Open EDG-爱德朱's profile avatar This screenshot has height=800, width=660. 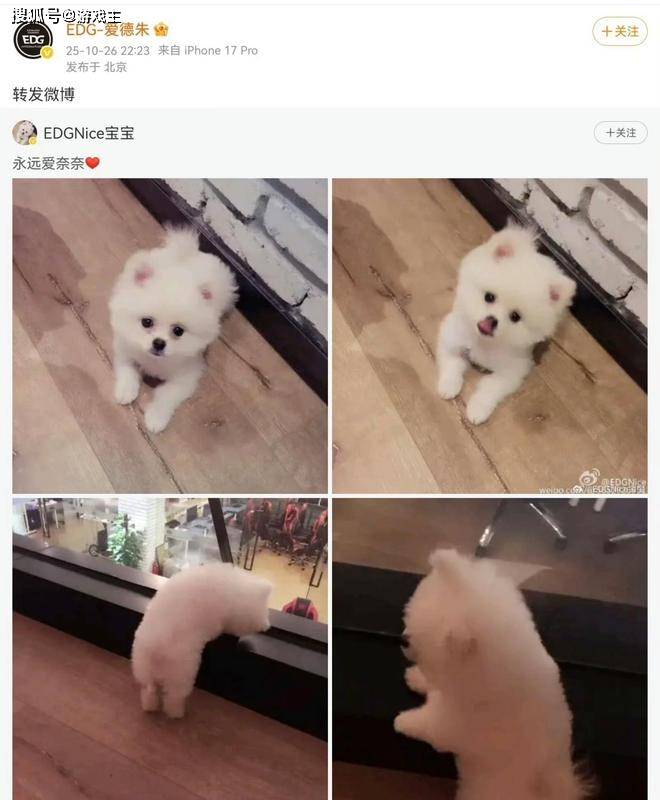tap(32, 38)
